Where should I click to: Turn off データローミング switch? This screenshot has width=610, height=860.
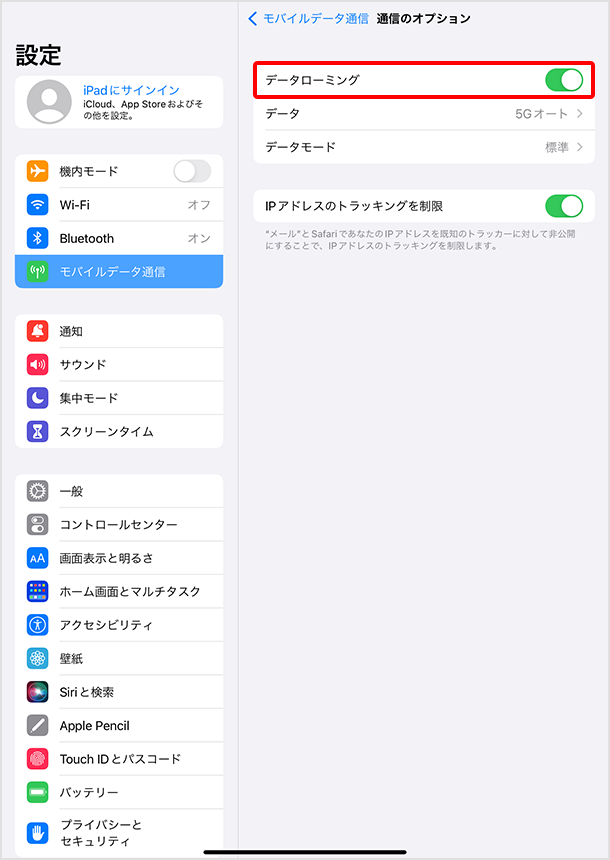click(563, 80)
